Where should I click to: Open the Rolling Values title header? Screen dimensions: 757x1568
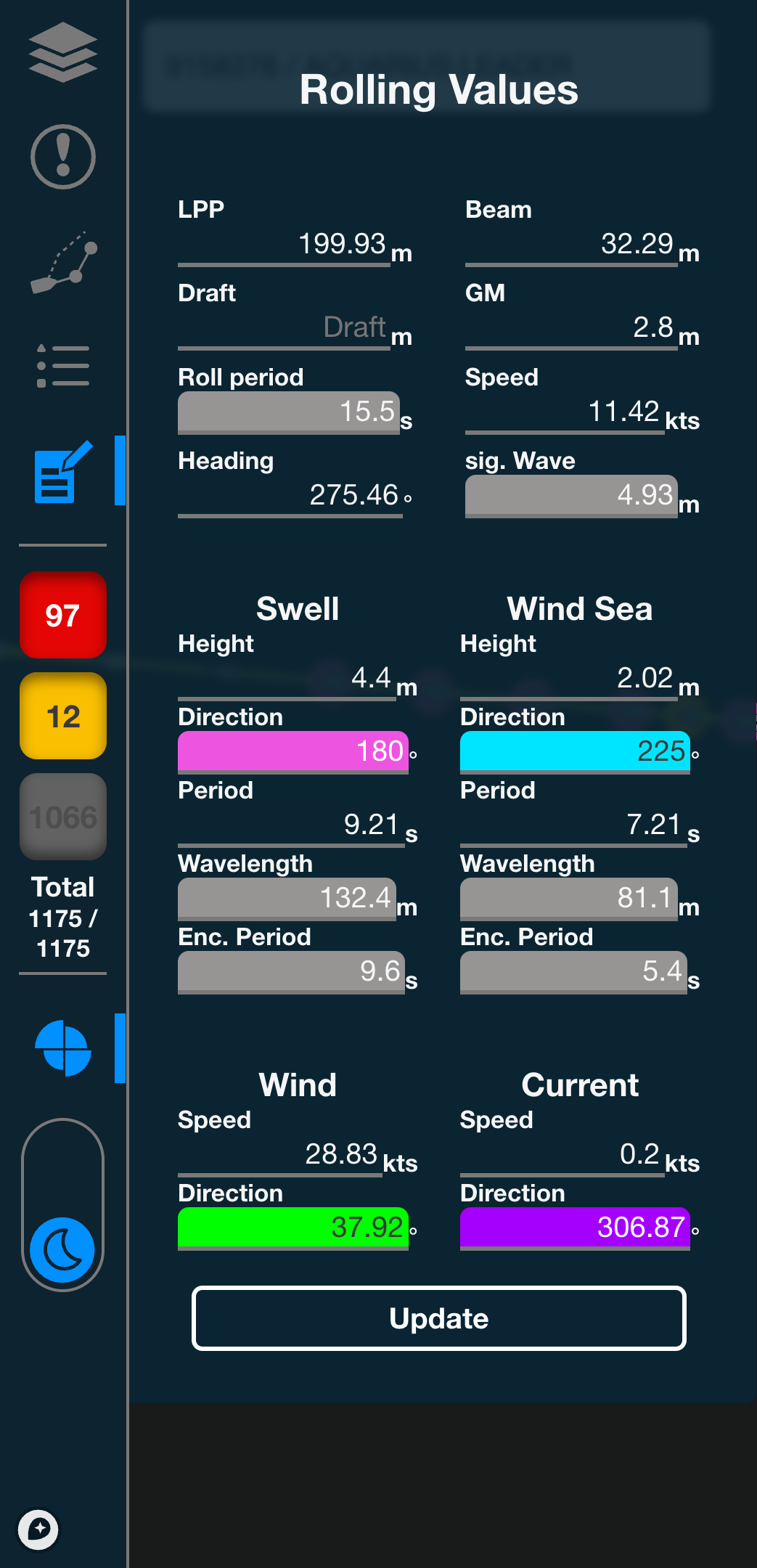[440, 89]
